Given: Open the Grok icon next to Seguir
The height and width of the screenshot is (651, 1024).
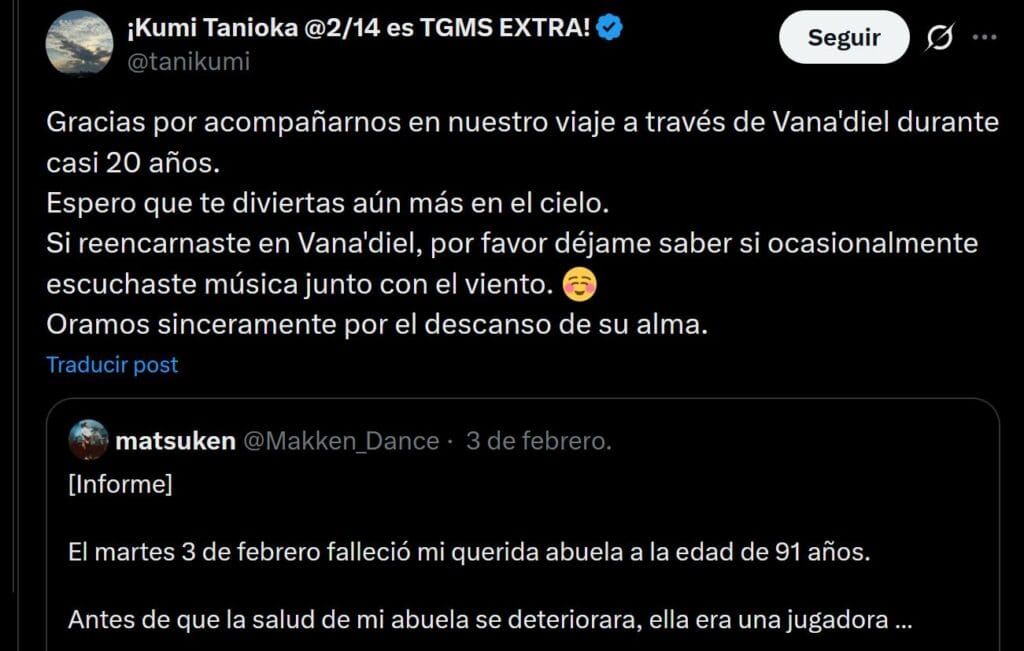Looking at the screenshot, I should (939, 38).
